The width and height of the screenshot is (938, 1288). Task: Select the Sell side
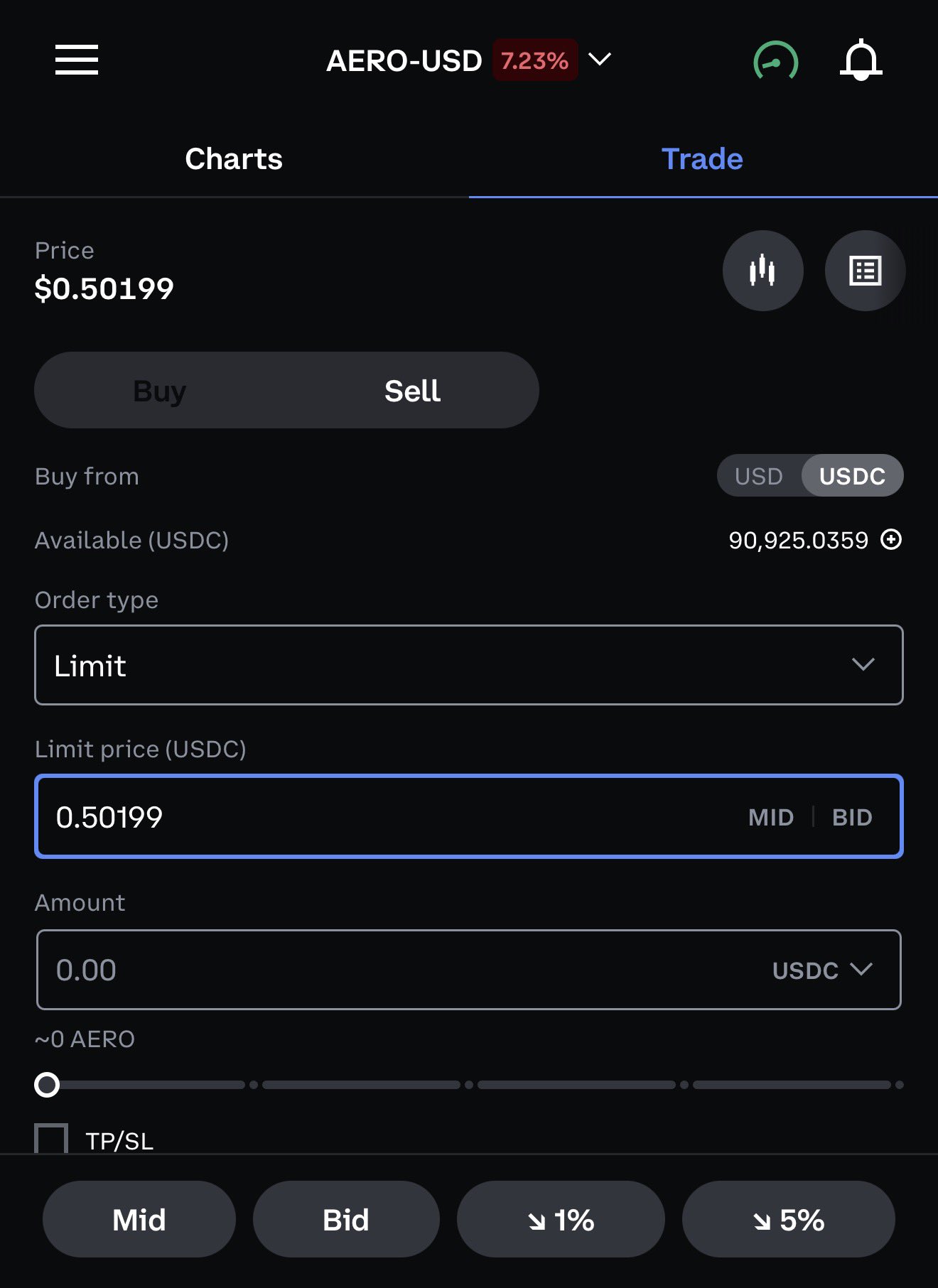[412, 391]
